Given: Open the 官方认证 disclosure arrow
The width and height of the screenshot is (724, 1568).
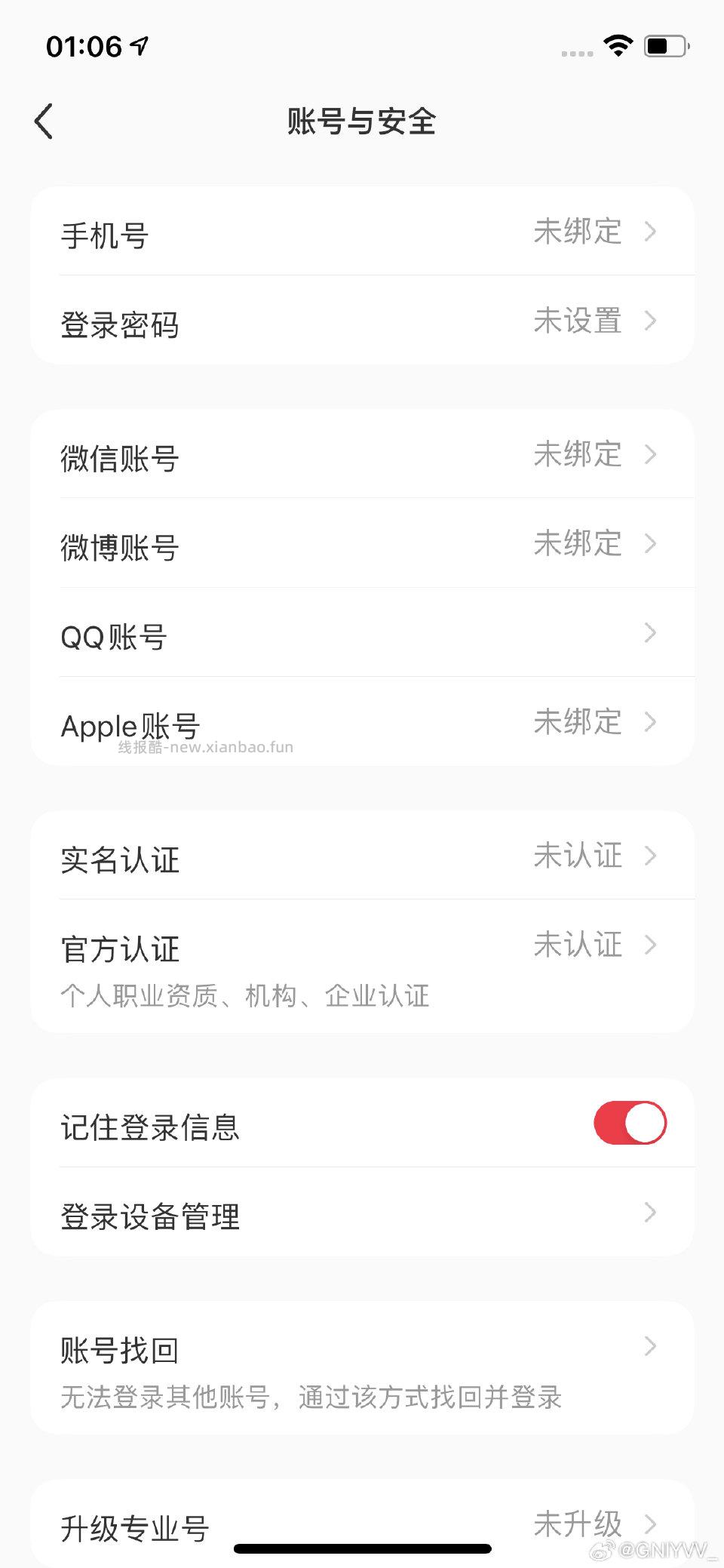Looking at the screenshot, I should tap(650, 944).
